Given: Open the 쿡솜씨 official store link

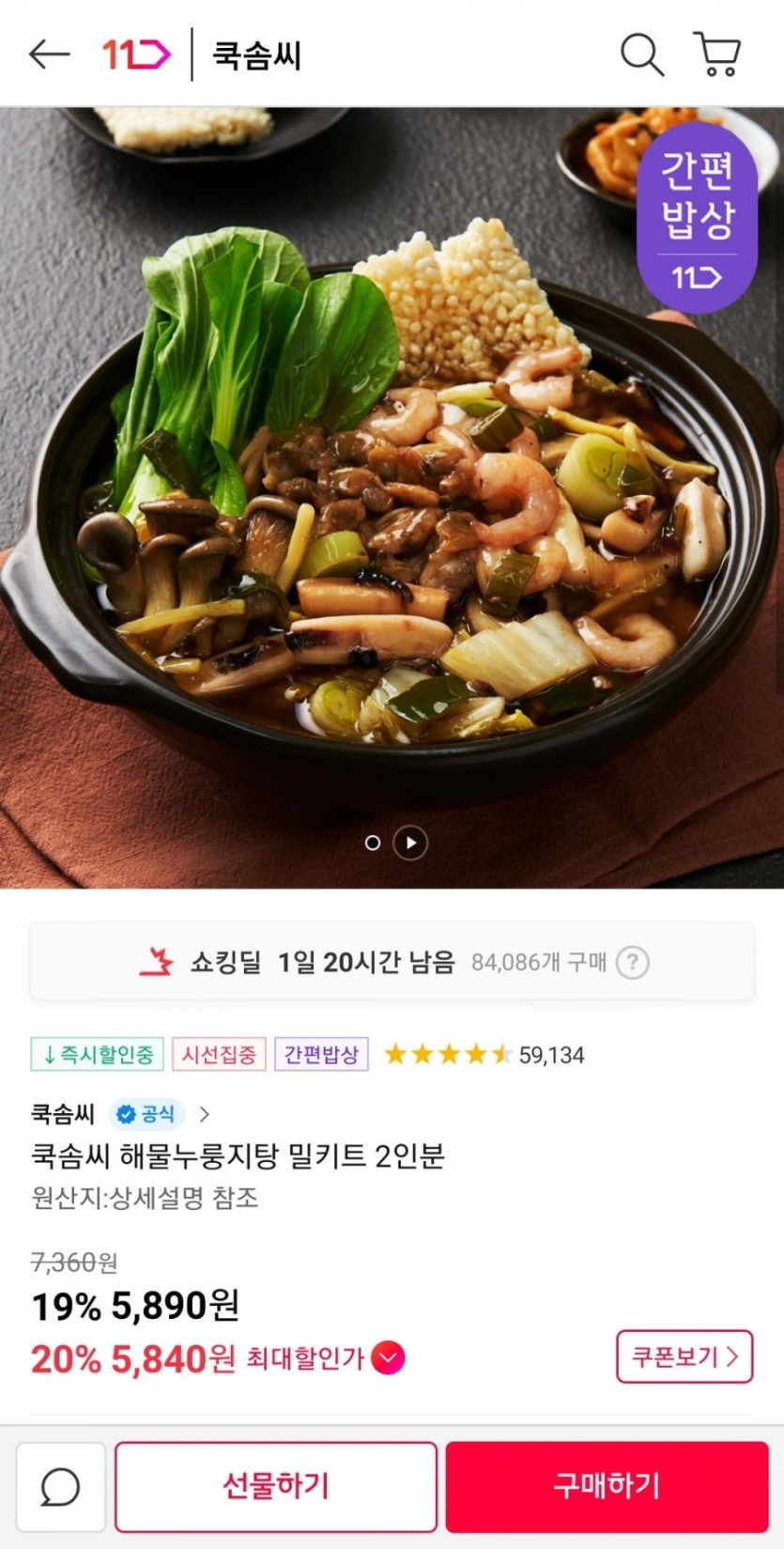Looking at the screenshot, I should pyautogui.click(x=120, y=1114).
